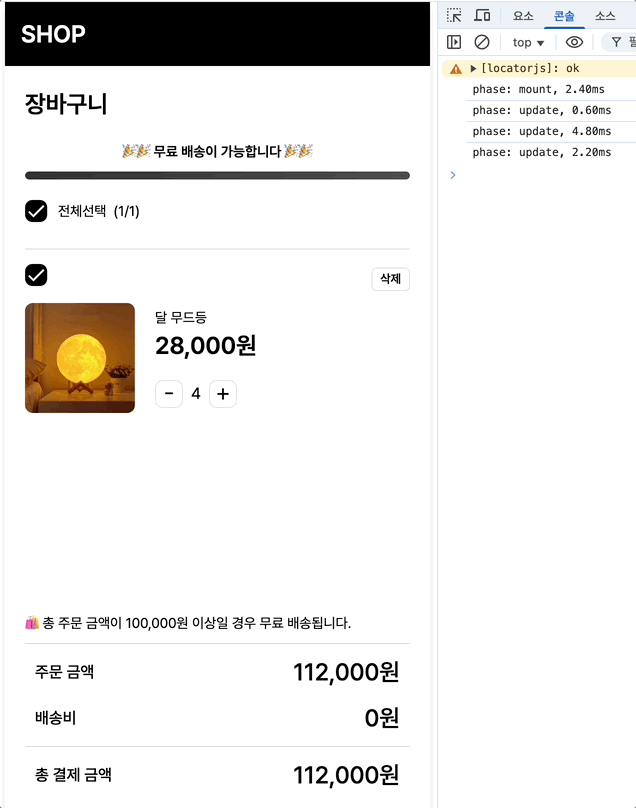Switch to the 소스 tab

pyautogui.click(x=605, y=16)
